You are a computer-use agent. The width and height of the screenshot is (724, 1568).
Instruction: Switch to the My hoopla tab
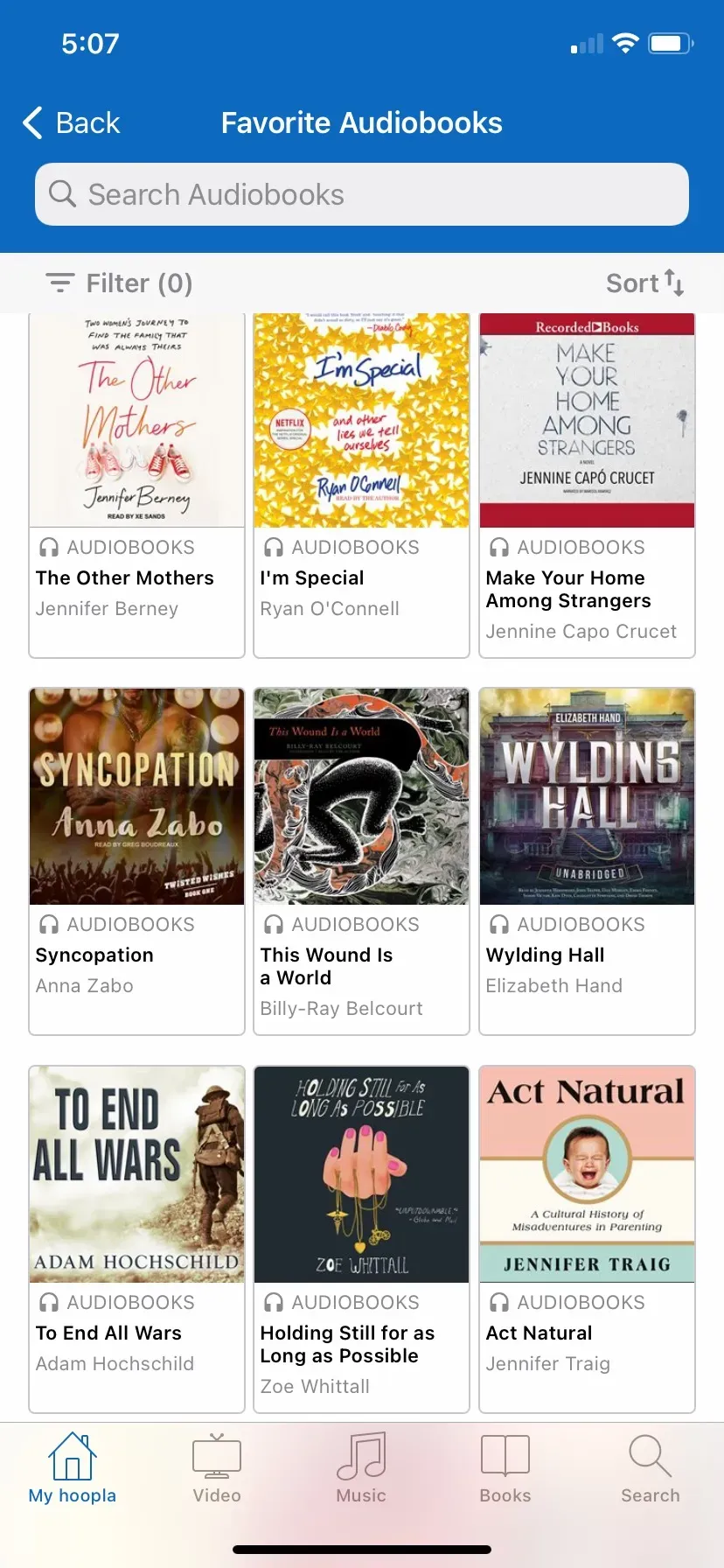(x=73, y=1468)
